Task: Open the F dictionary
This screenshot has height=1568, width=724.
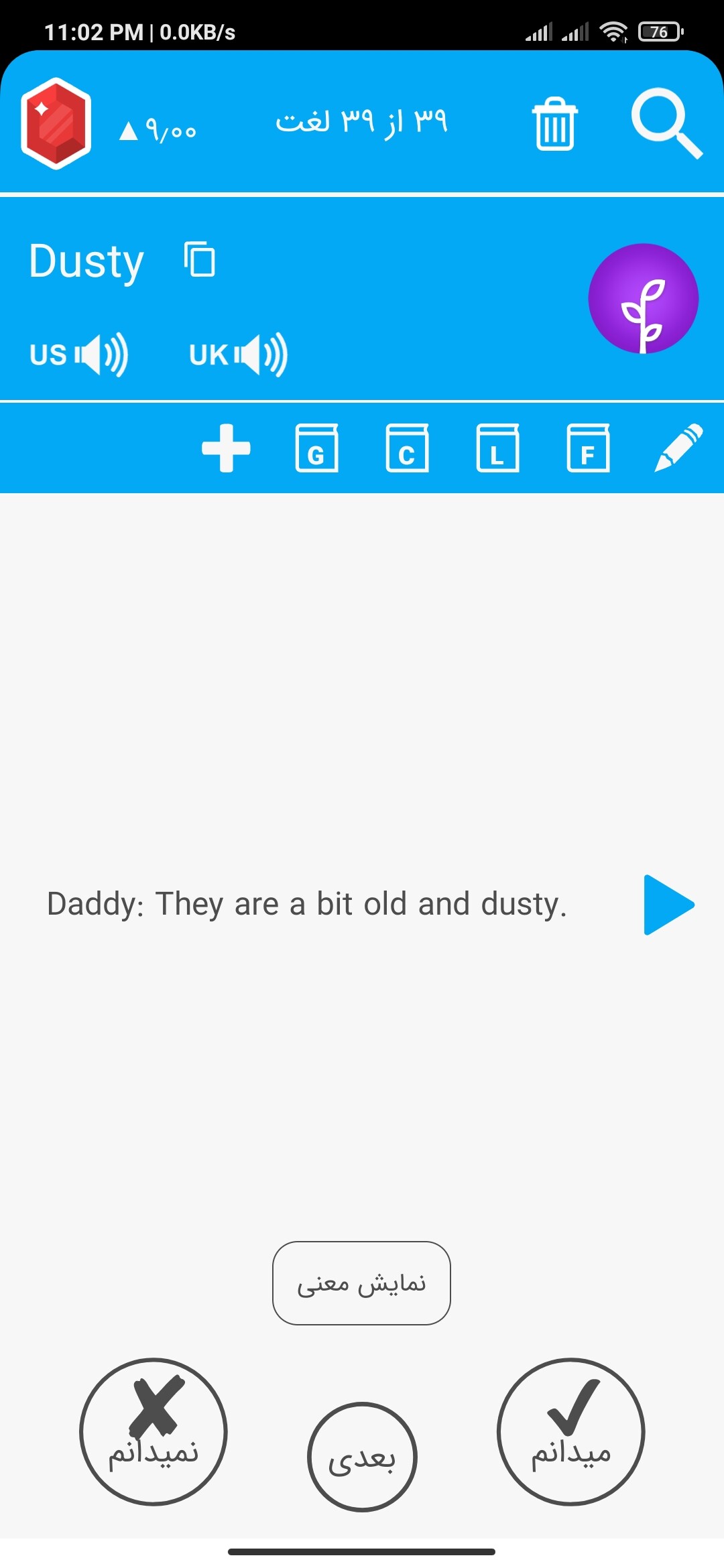Action: [588, 448]
